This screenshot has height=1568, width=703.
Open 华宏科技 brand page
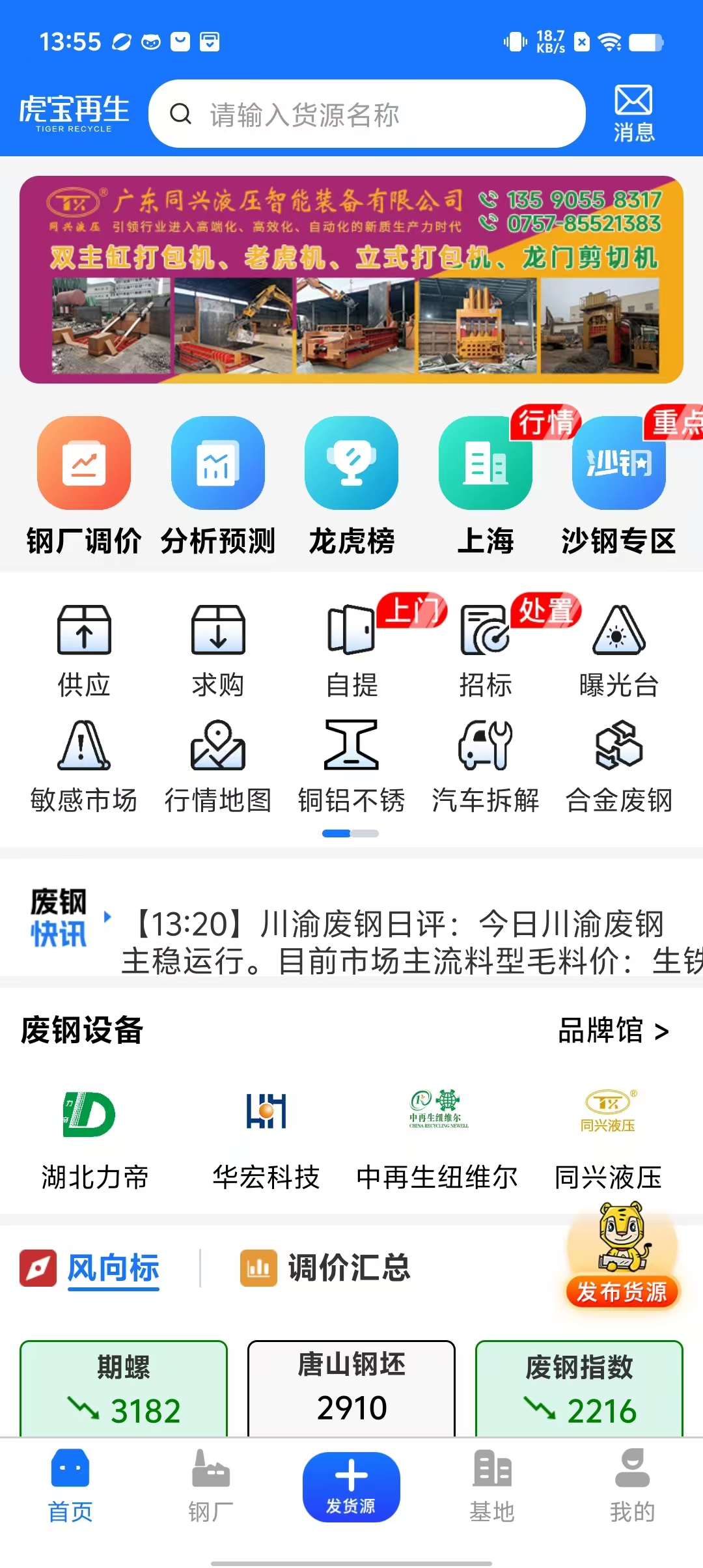coord(266,1139)
